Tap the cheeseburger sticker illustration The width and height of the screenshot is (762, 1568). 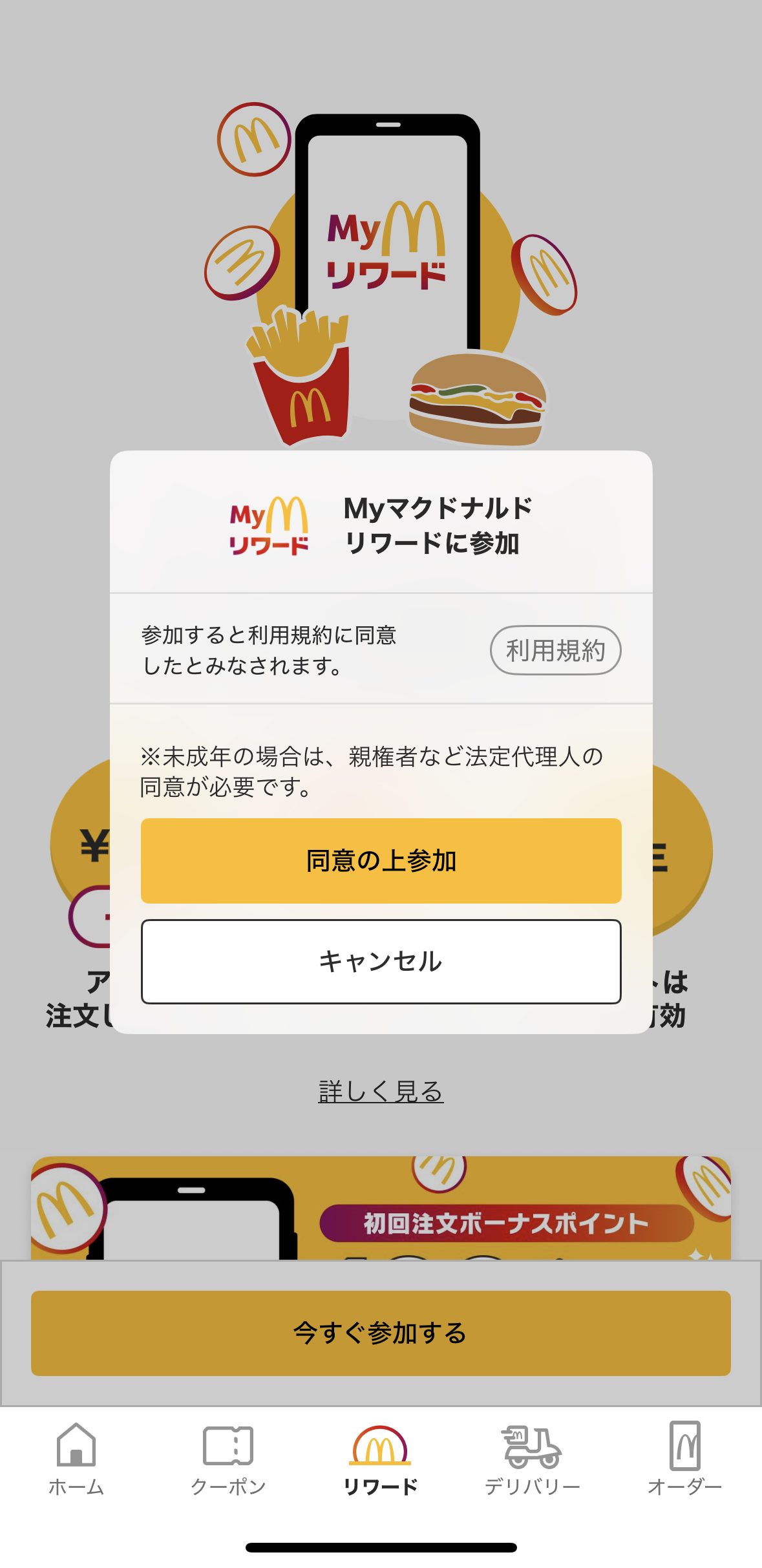478,397
